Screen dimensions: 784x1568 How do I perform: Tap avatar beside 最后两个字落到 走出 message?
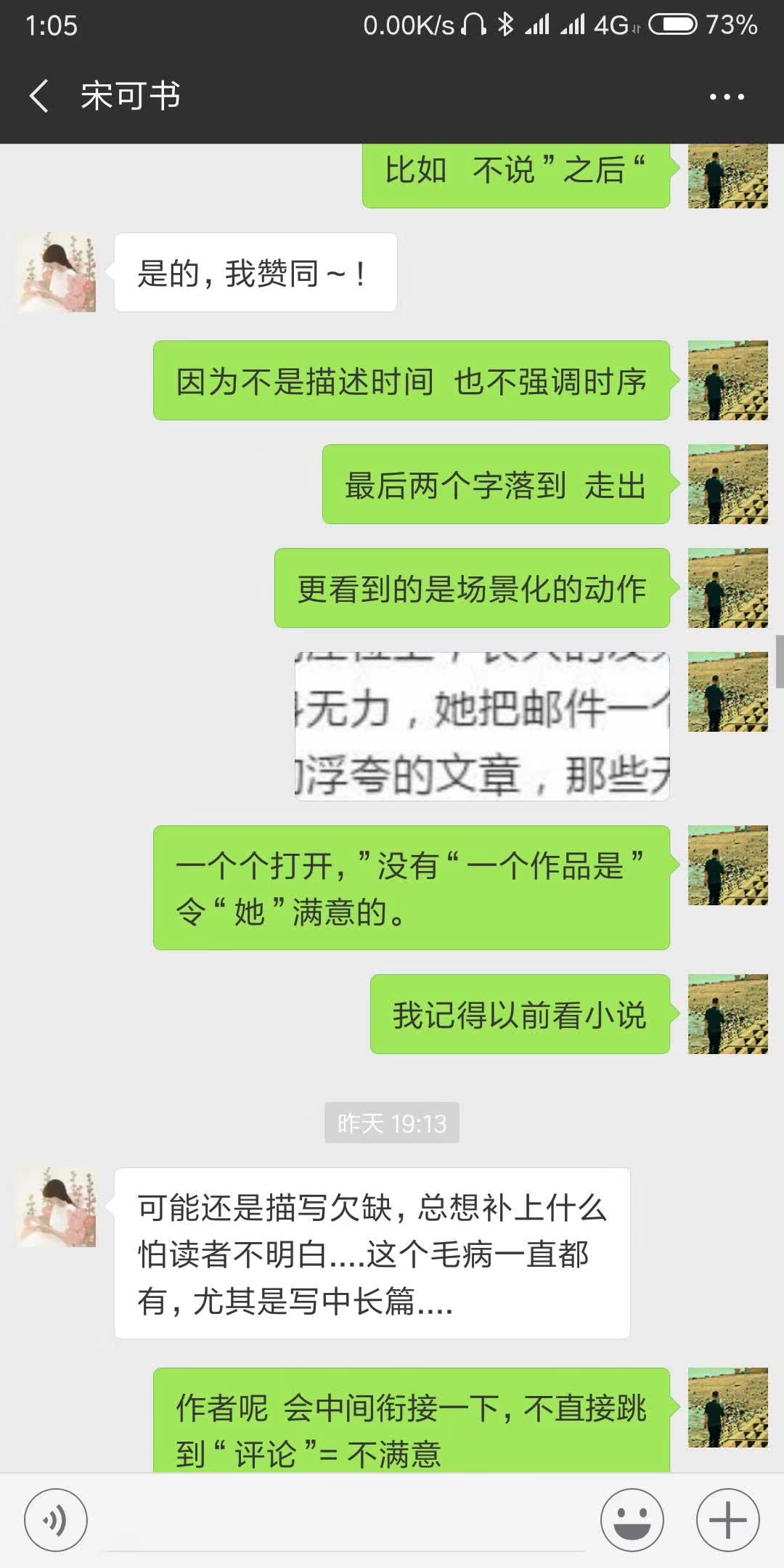pyautogui.click(x=727, y=484)
